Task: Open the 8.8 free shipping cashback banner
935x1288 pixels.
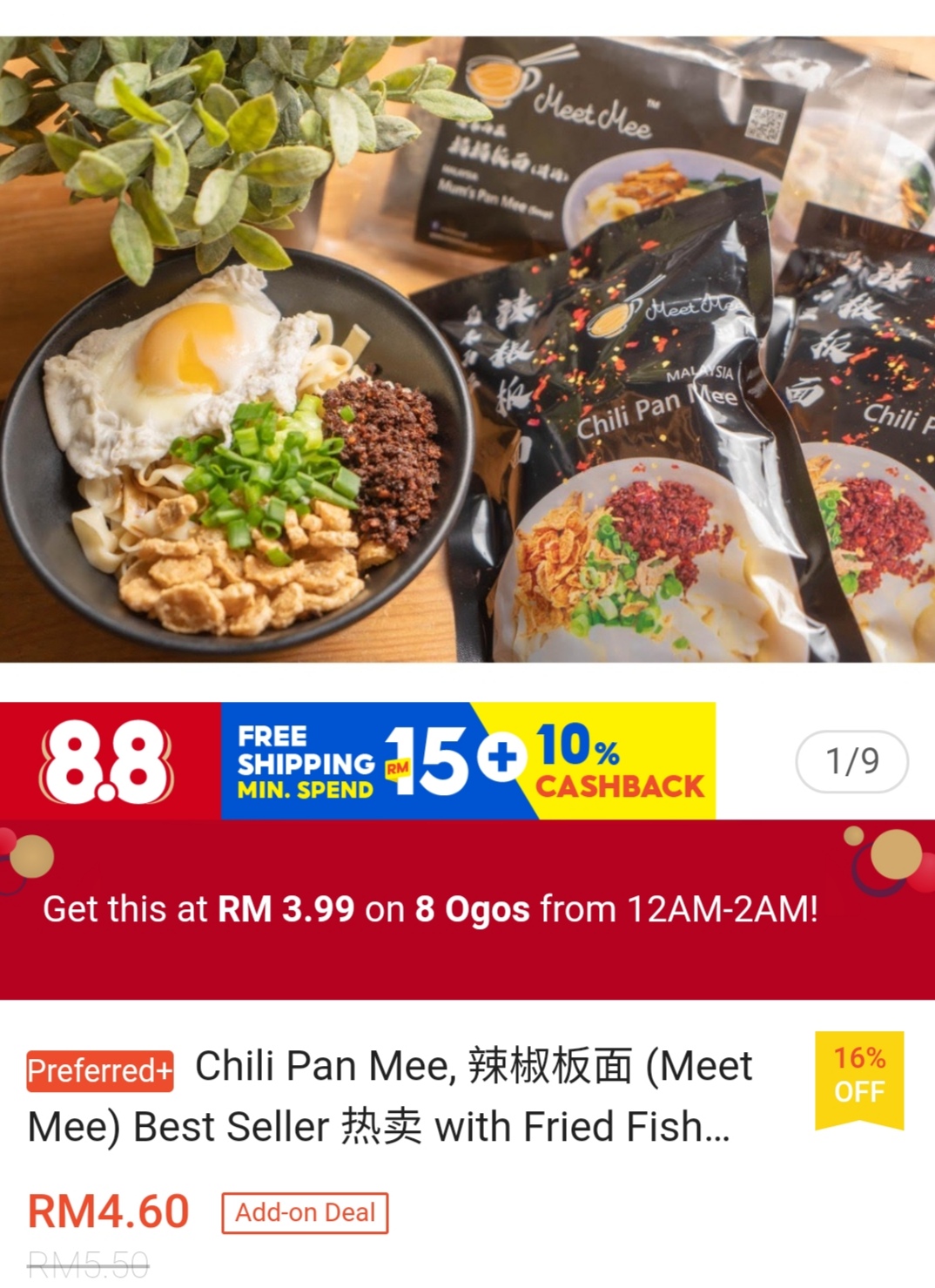Action: 358,760
